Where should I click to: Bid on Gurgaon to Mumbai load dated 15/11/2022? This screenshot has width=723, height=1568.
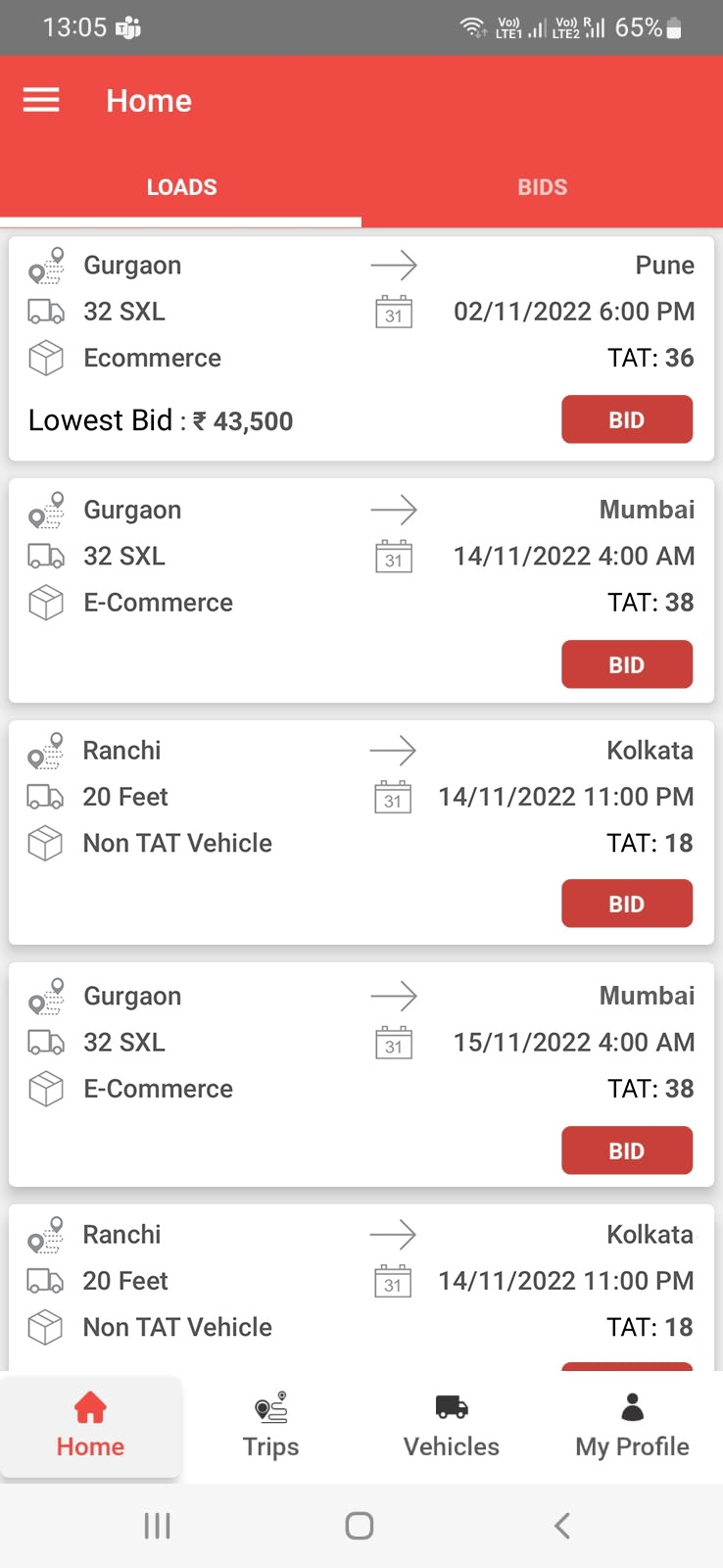coord(627,1151)
